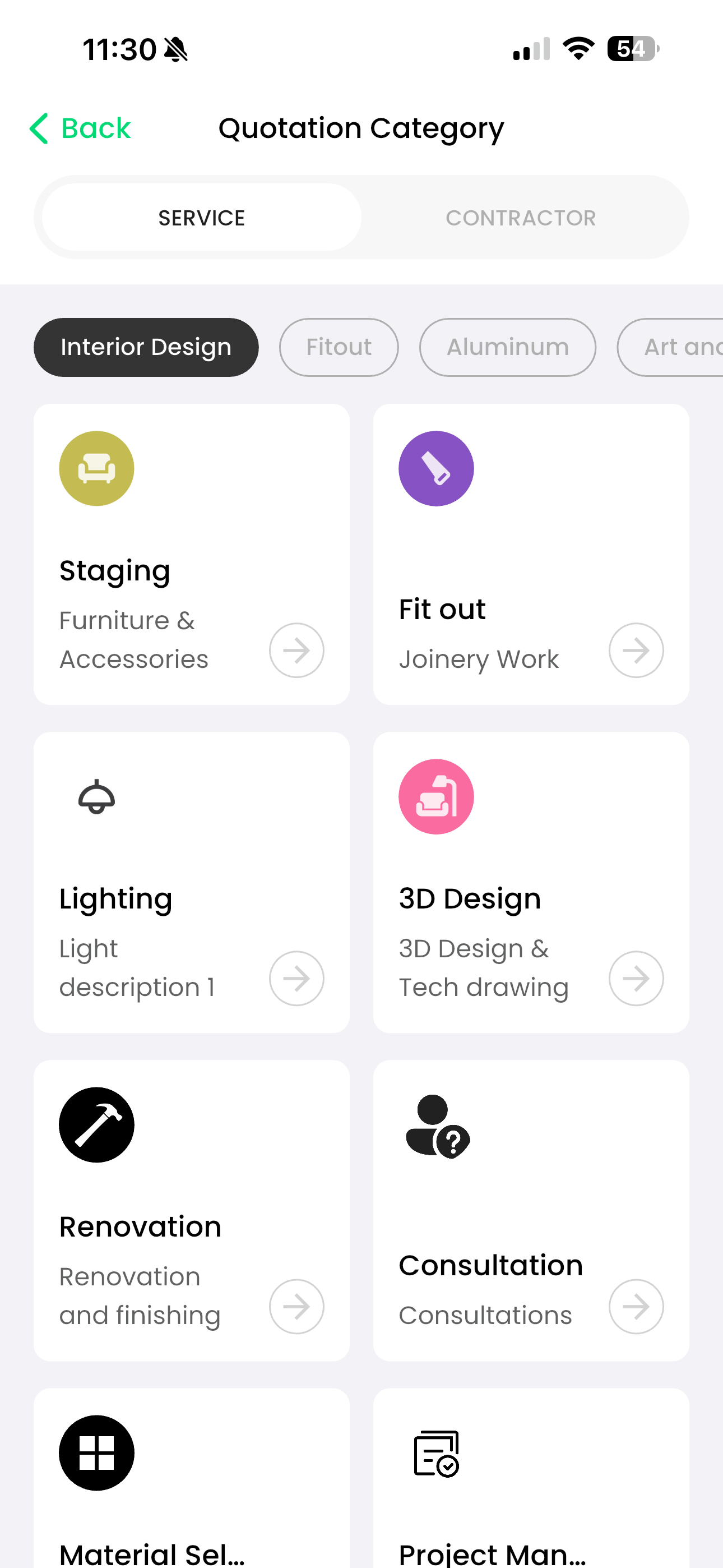Select the Material Selection grid icon
The width and height of the screenshot is (723, 1568).
(96, 1454)
